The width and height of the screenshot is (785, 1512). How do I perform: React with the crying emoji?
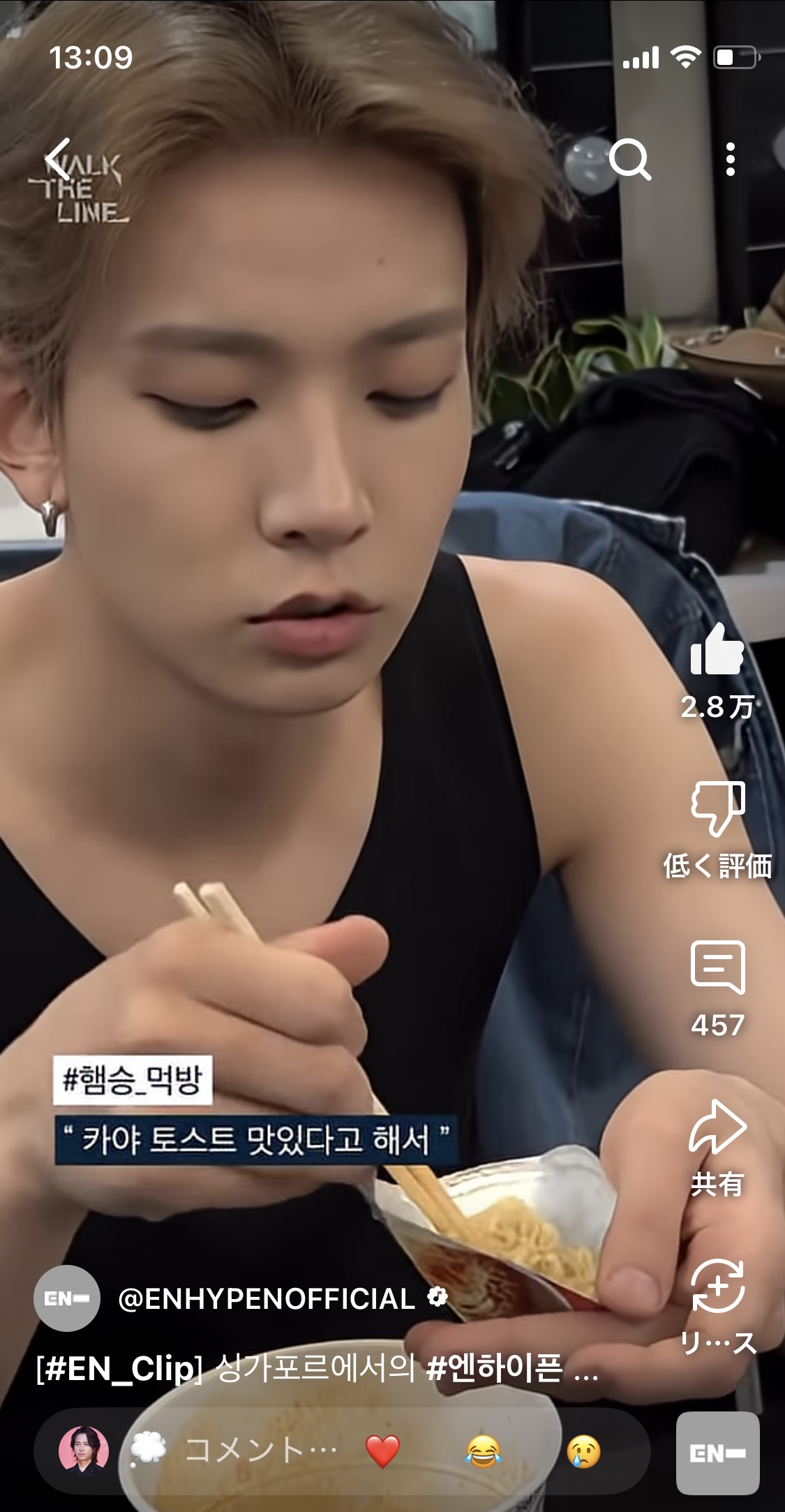point(584,1452)
